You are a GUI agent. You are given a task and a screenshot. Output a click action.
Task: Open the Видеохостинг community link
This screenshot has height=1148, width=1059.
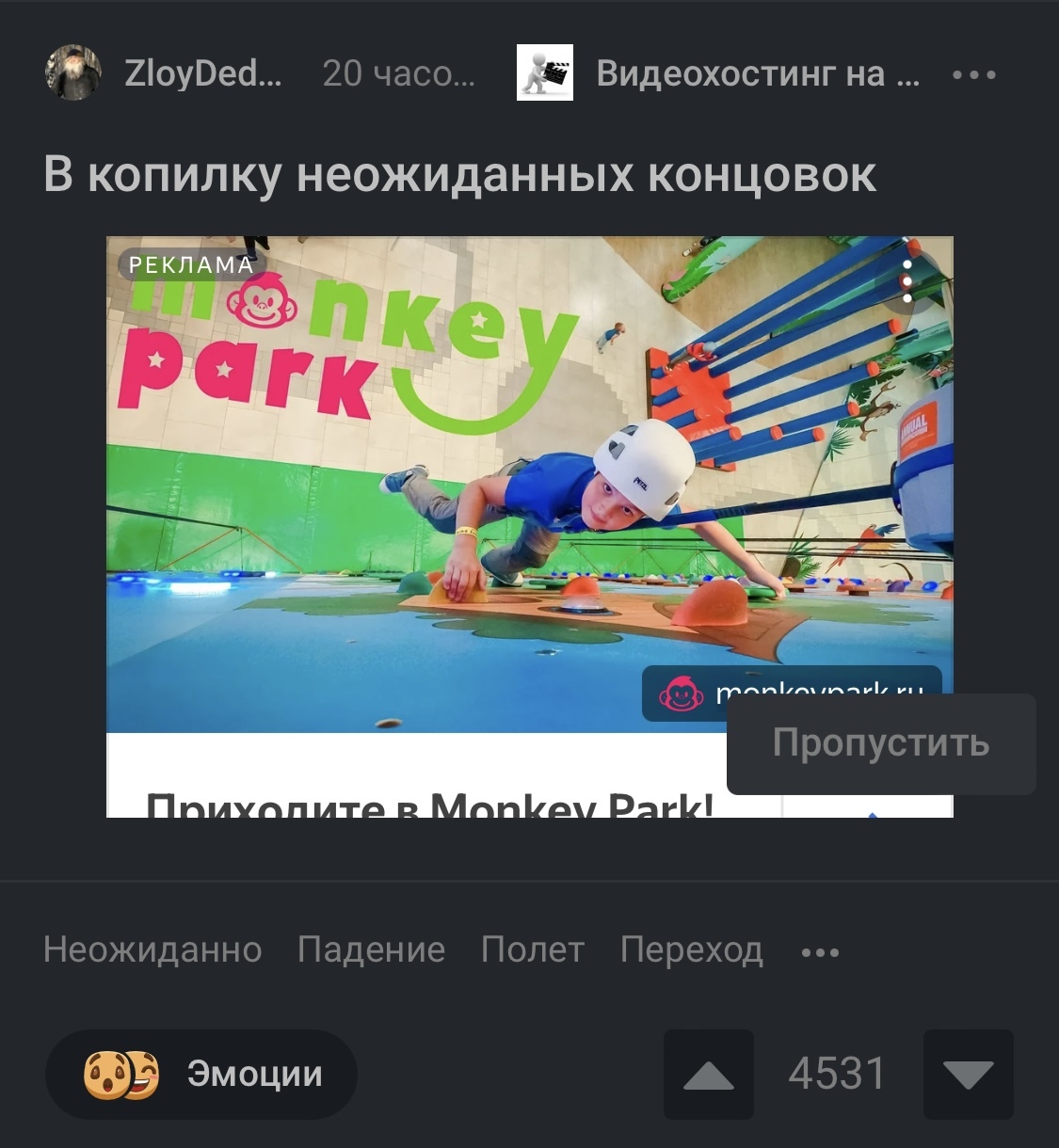pyautogui.click(x=757, y=73)
